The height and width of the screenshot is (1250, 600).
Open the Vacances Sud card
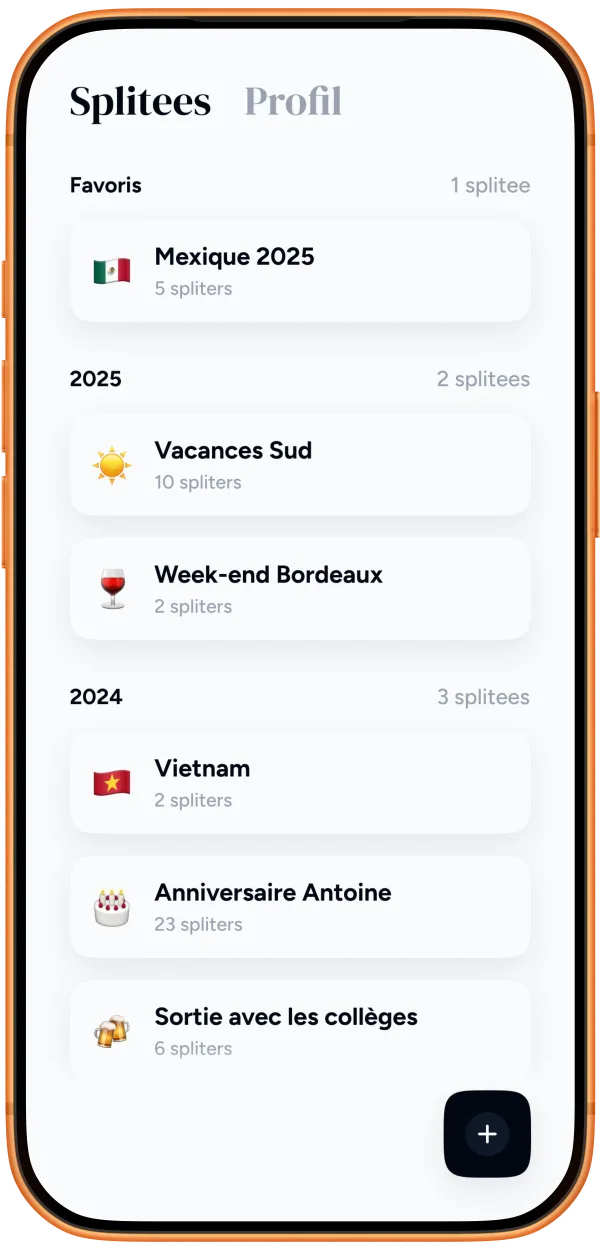tap(300, 465)
